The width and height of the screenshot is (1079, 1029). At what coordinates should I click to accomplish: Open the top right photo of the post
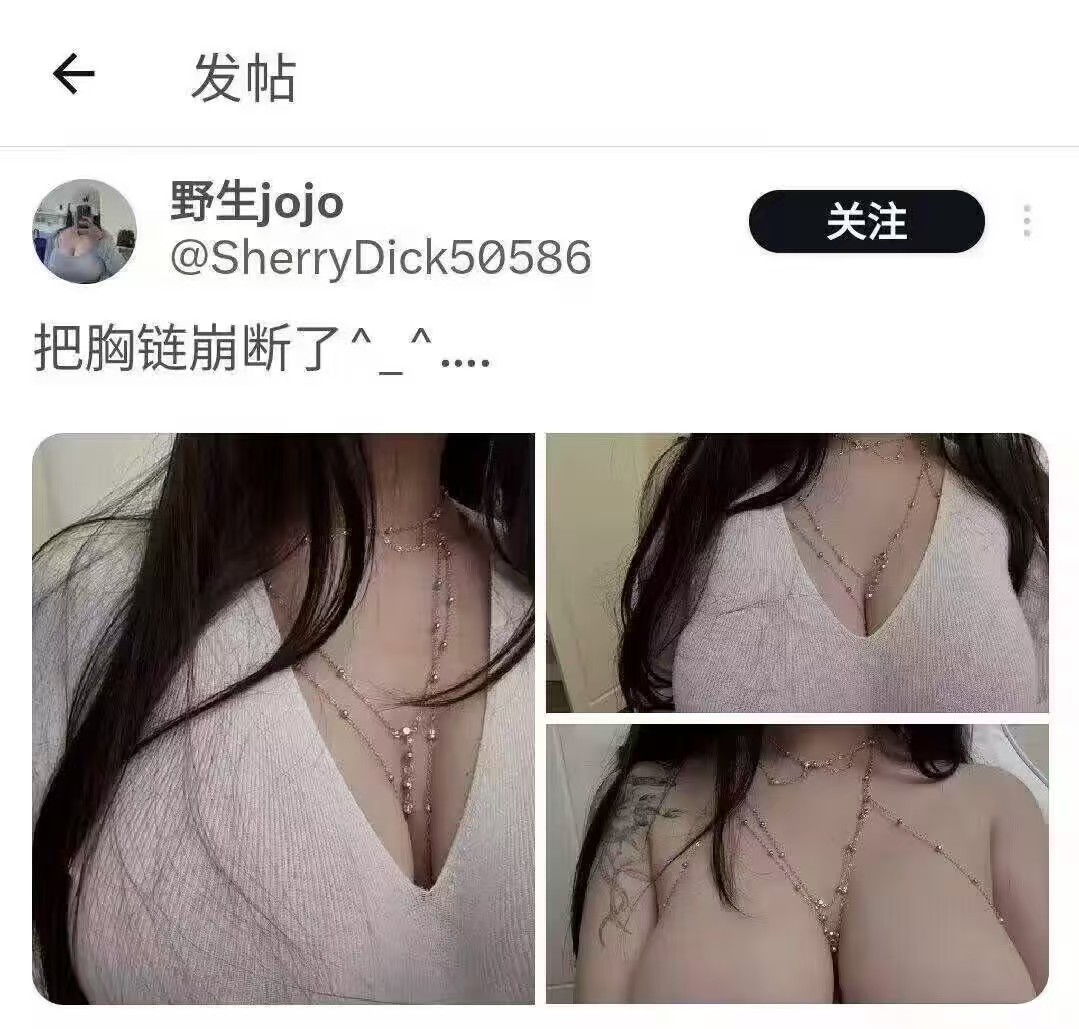coord(797,573)
